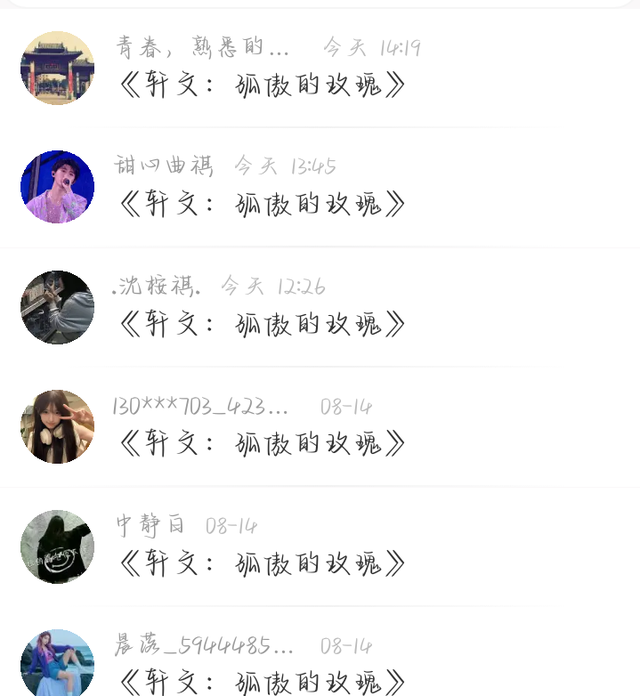Image resolution: width=640 pixels, height=696 pixels.
Task: Open the entry from 晨落_5944485…
Action: pos(262,681)
